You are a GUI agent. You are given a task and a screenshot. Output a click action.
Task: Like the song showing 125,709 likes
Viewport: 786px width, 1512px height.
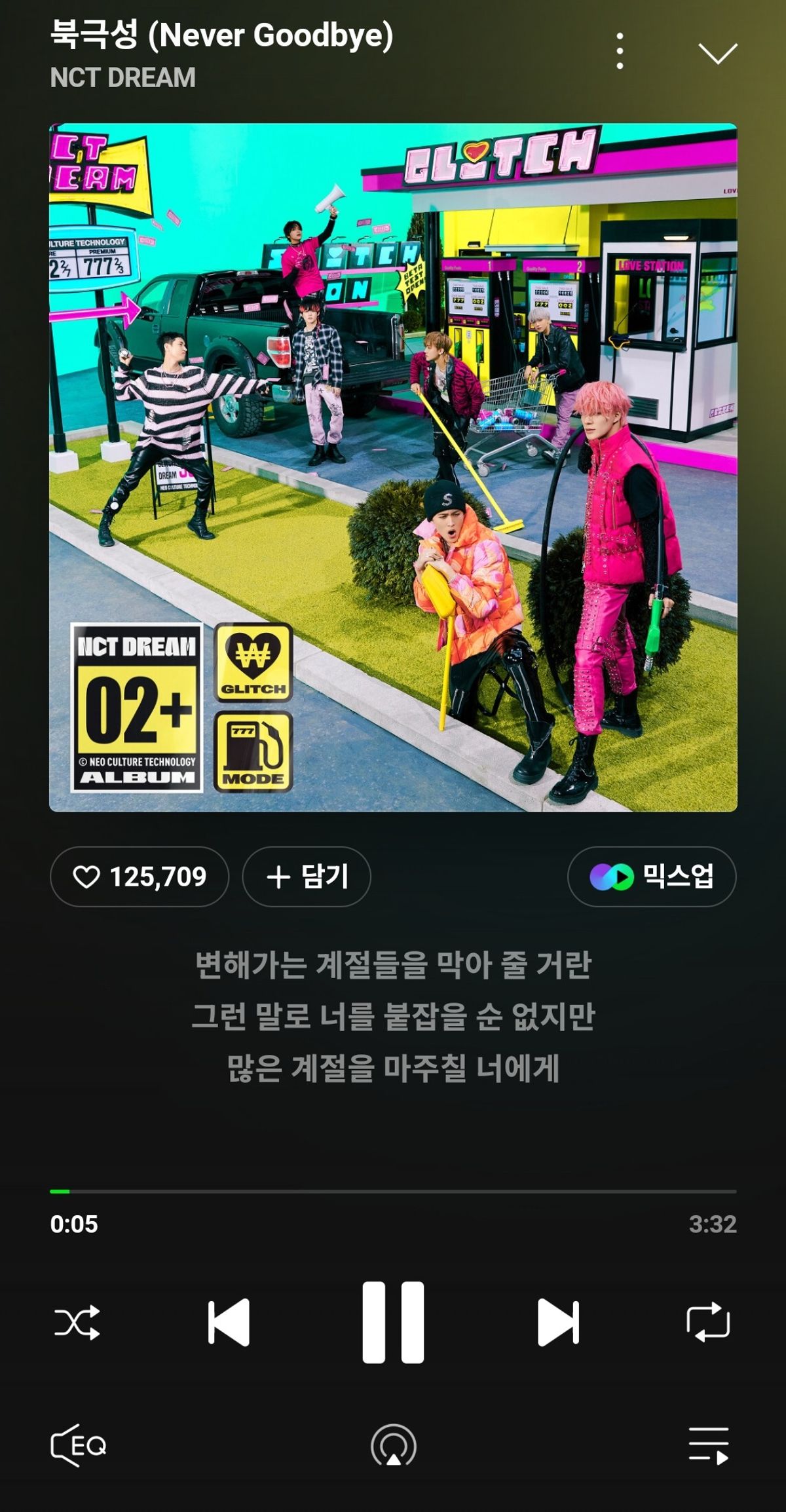coord(140,877)
